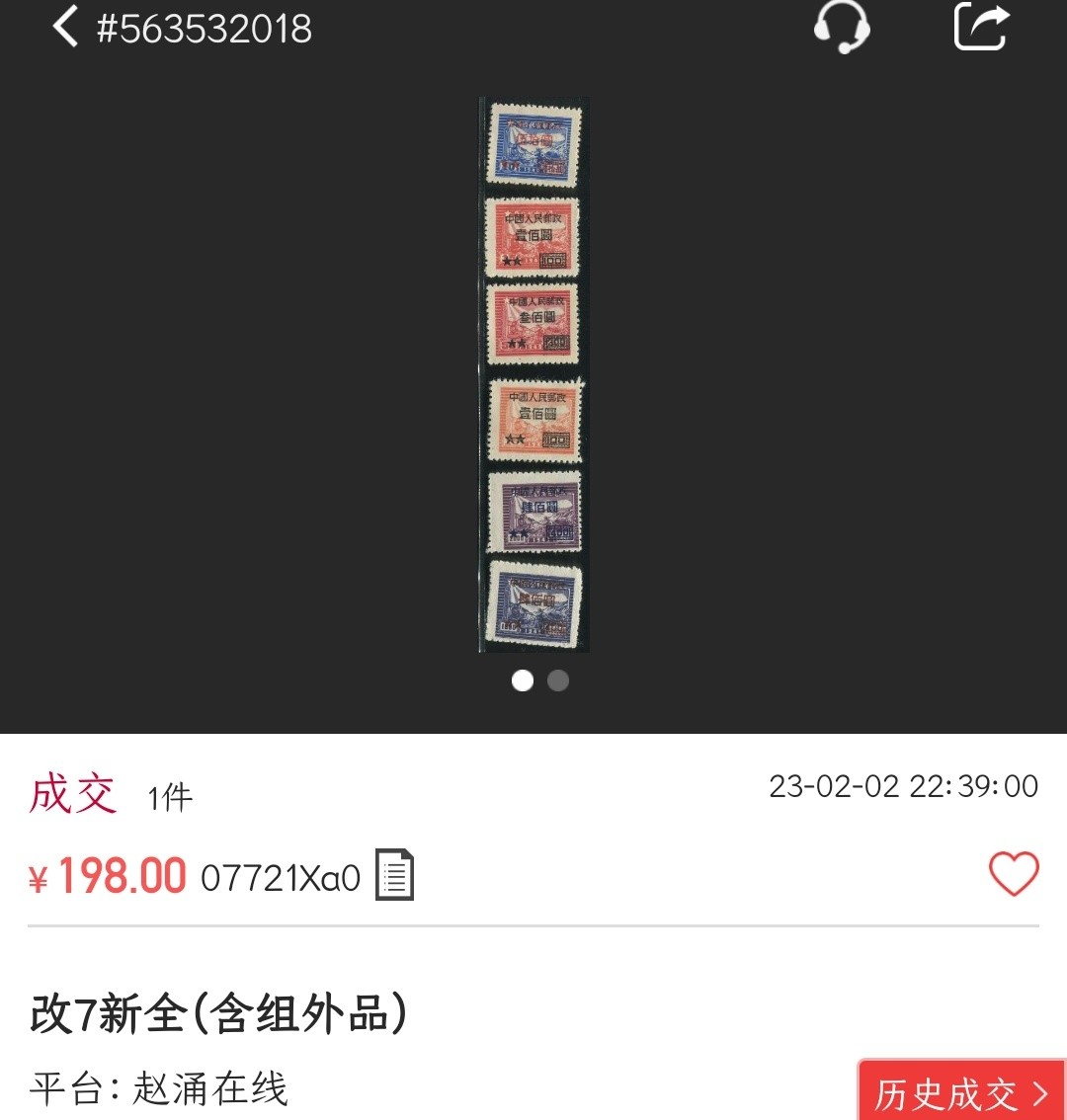Contact customer service via headset icon
The height and width of the screenshot is (1120, 1067).
(x=842, y=27)
